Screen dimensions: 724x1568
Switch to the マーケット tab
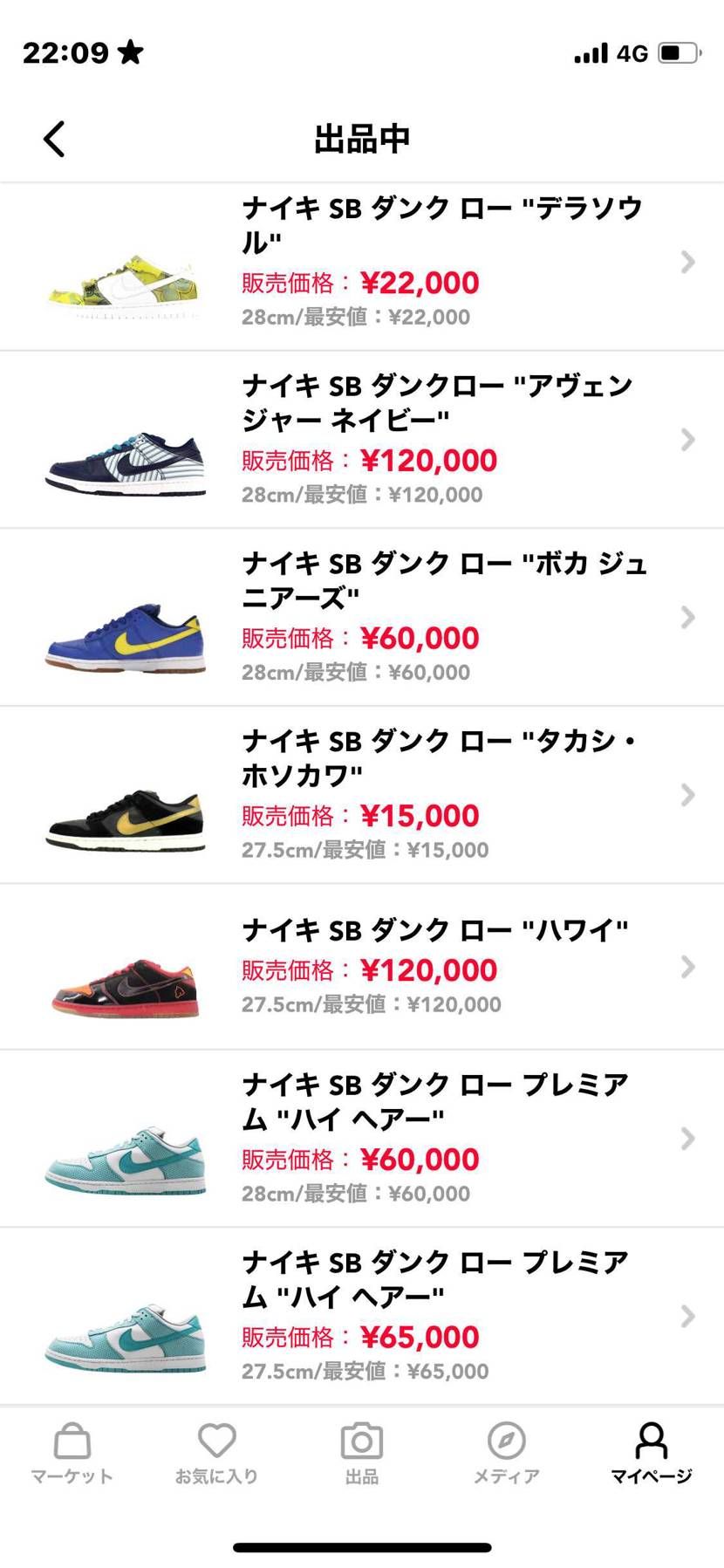coord(72,1454)
